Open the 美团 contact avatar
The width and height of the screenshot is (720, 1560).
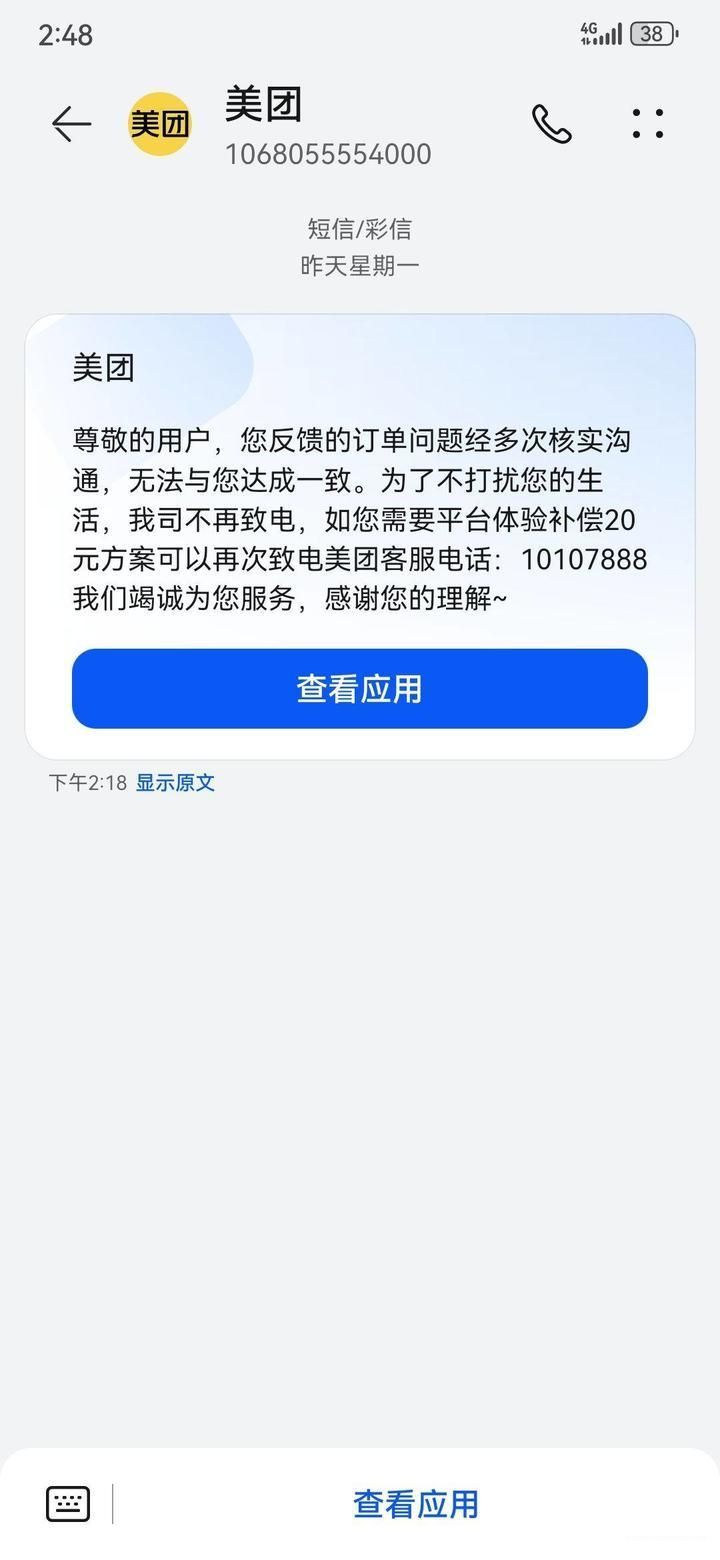tap(160, 124)
